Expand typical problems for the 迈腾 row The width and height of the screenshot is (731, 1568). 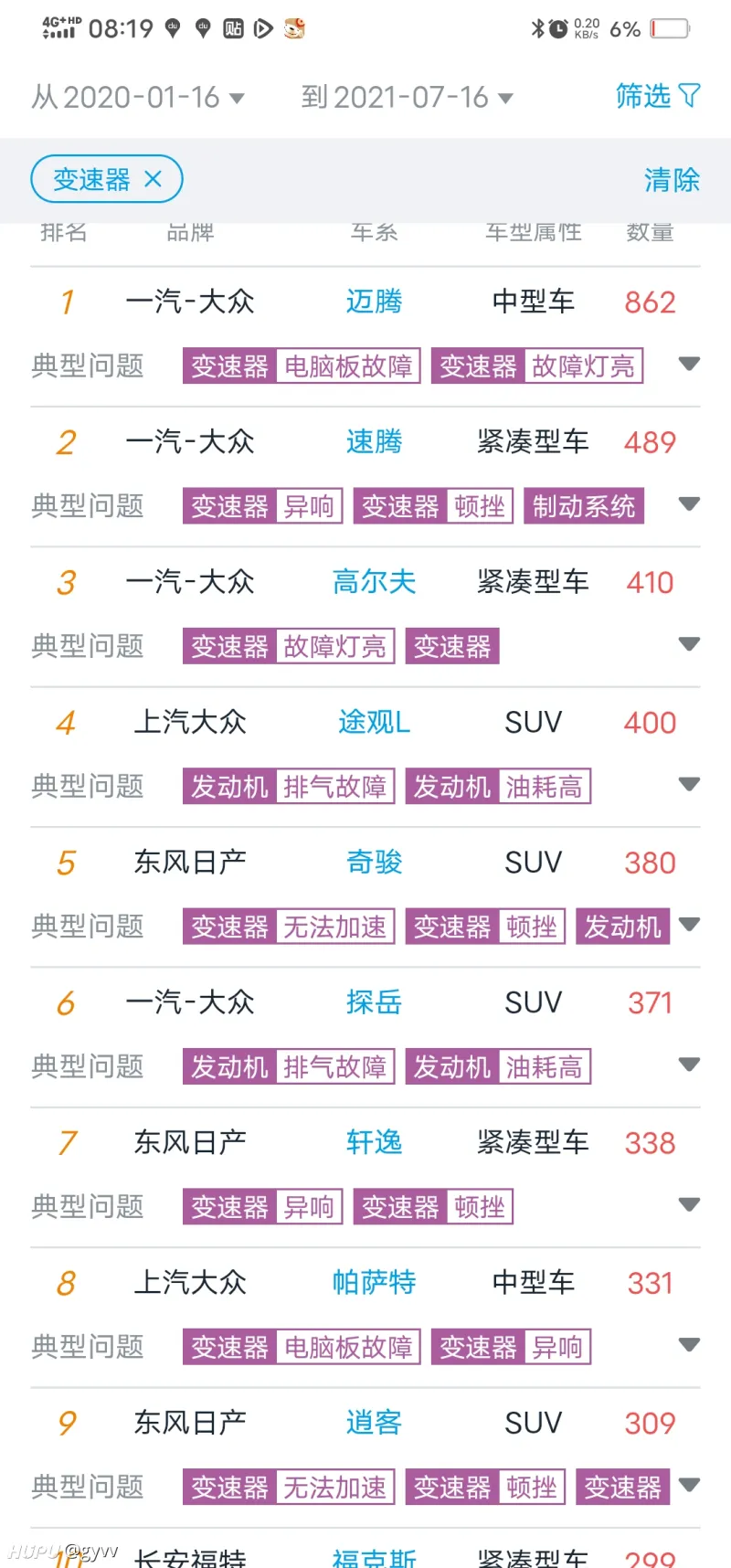(688, 364)
